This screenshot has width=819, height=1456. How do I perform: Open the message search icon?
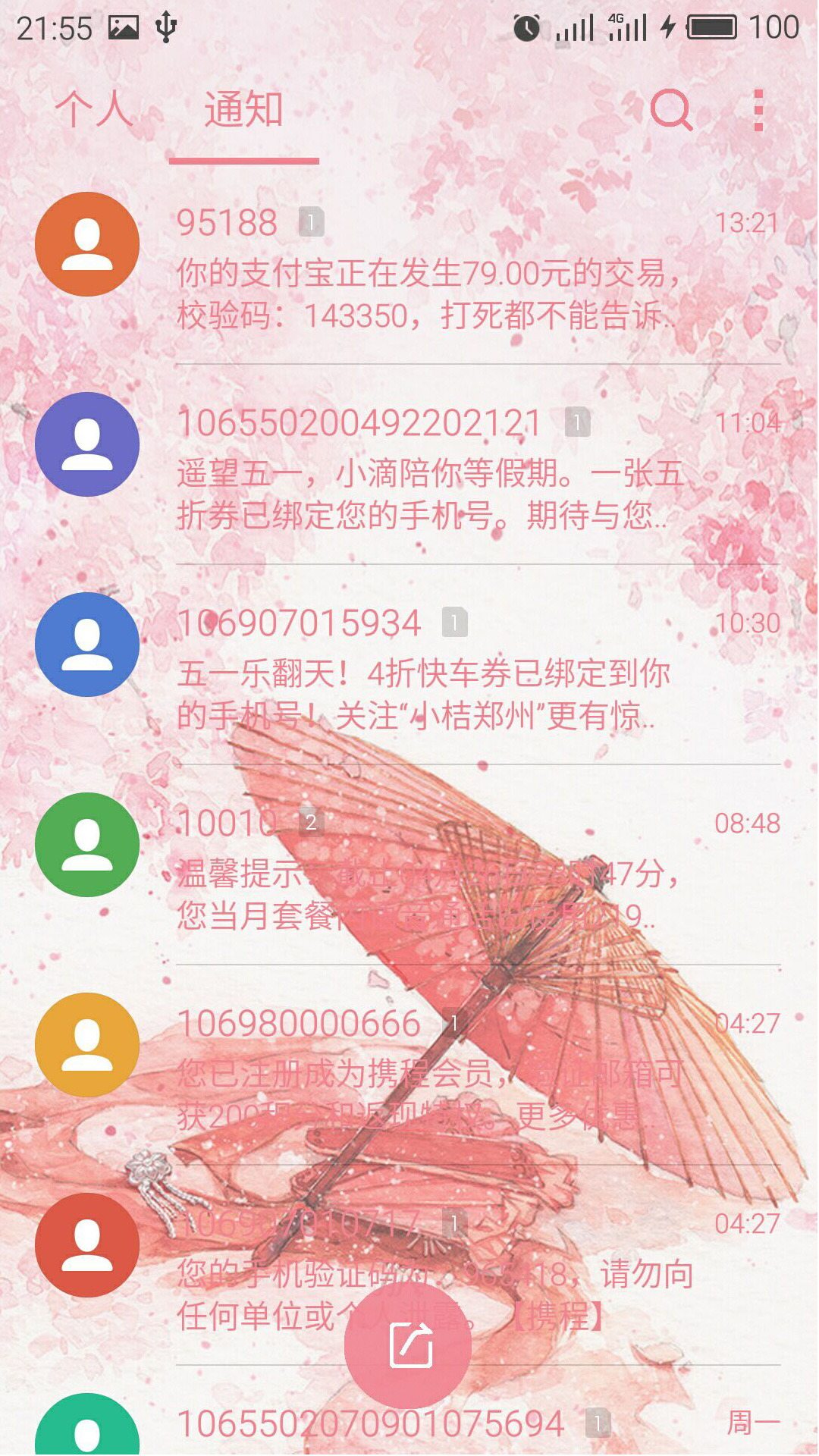tap(671, 111)
